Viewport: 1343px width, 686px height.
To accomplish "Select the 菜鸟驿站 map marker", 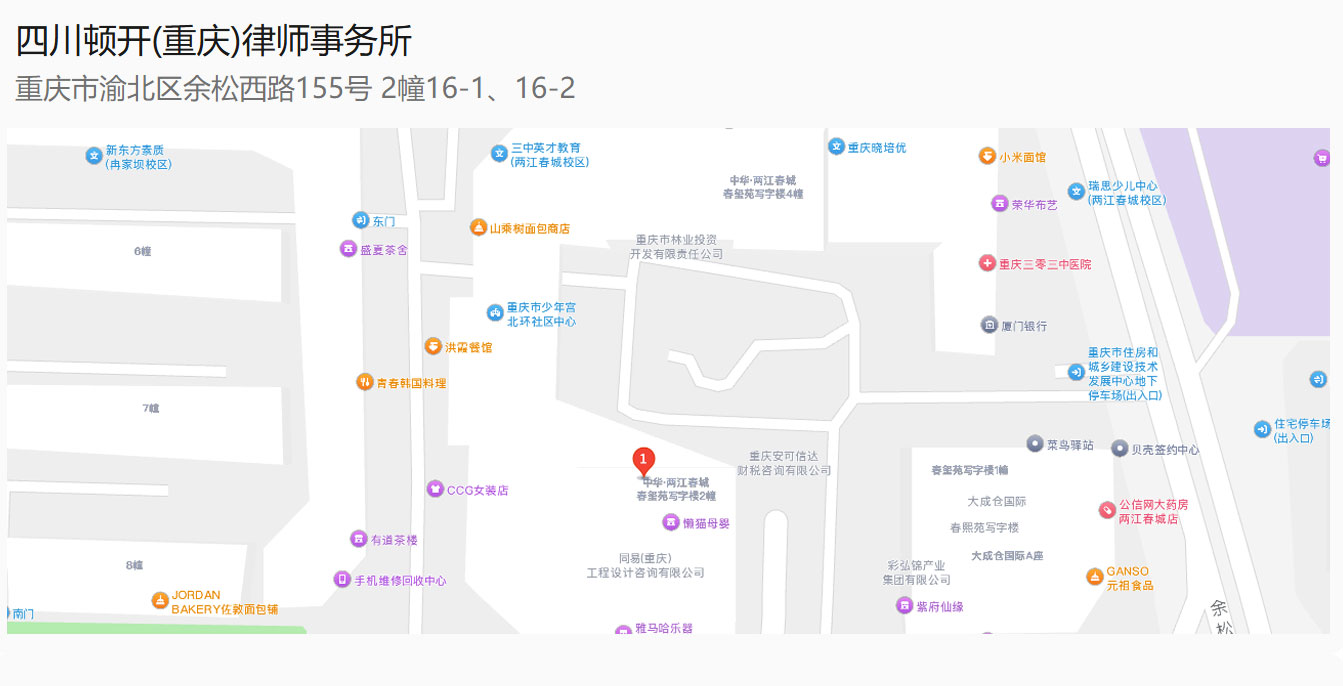I will point(1035,444).
